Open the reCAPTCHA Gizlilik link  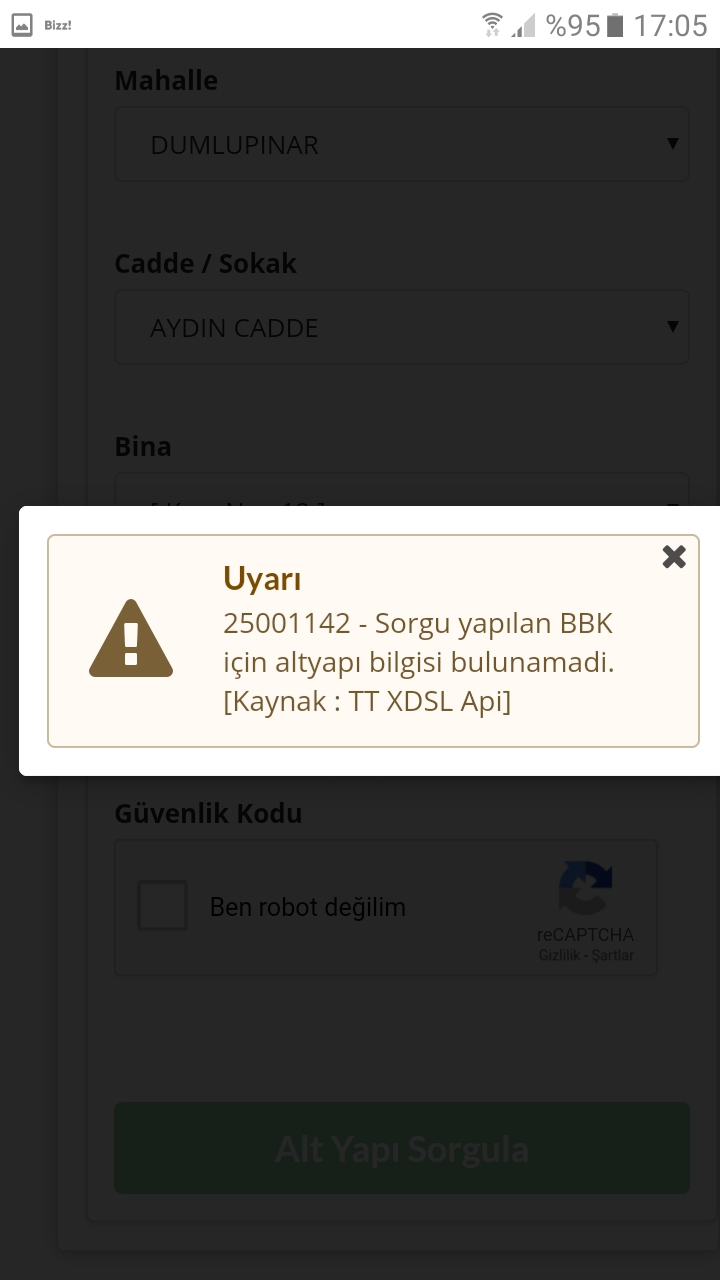tap(560, 956)
